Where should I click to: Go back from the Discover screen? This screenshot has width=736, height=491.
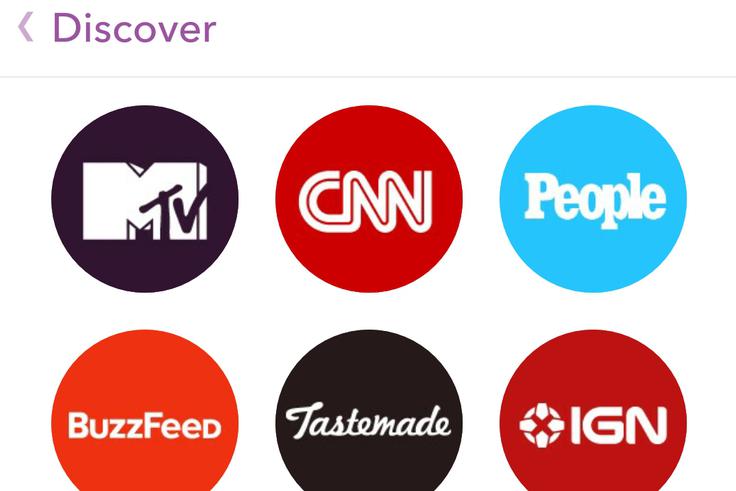point(27,28)
